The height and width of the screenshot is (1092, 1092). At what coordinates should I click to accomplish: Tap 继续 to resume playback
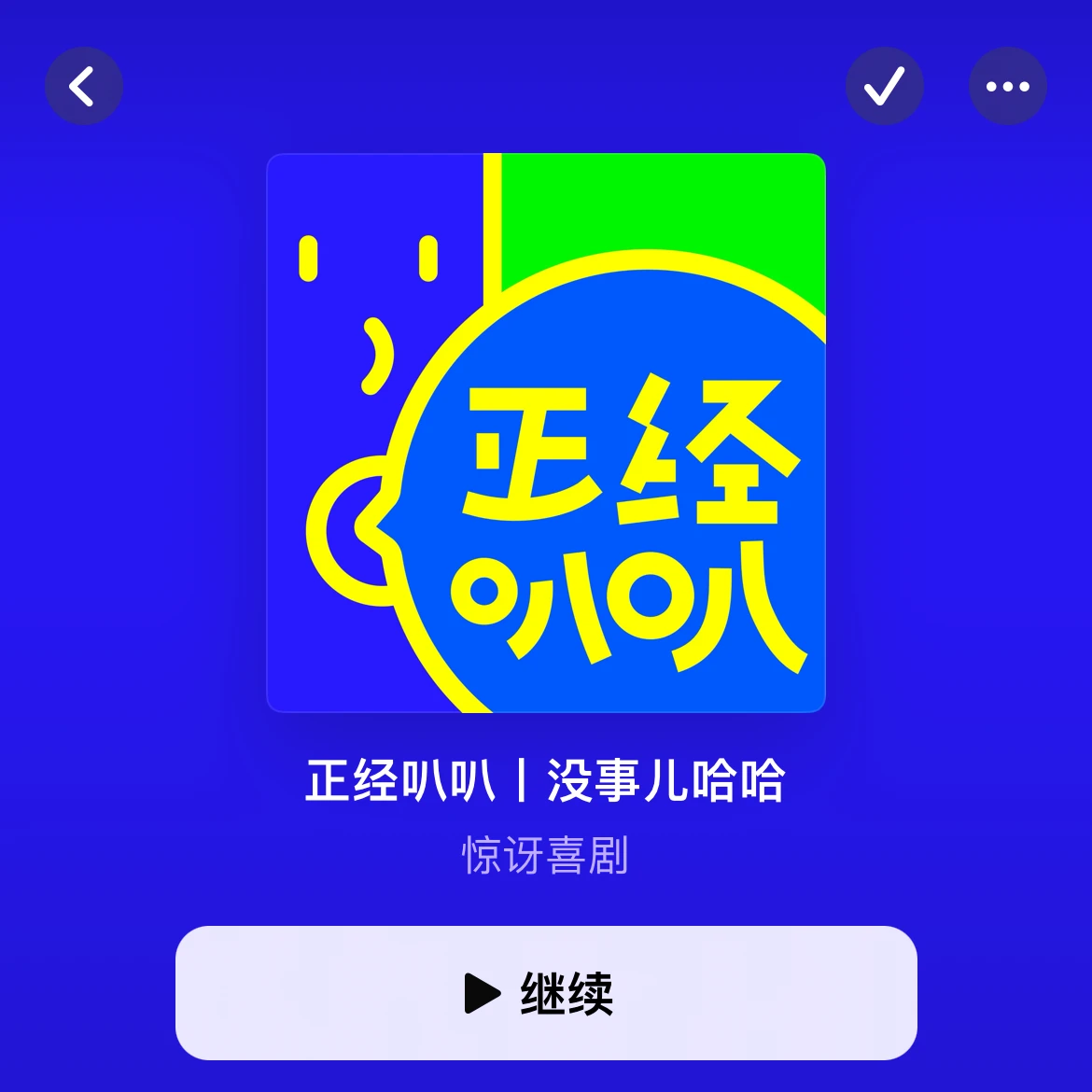click(x=546, y=993)
